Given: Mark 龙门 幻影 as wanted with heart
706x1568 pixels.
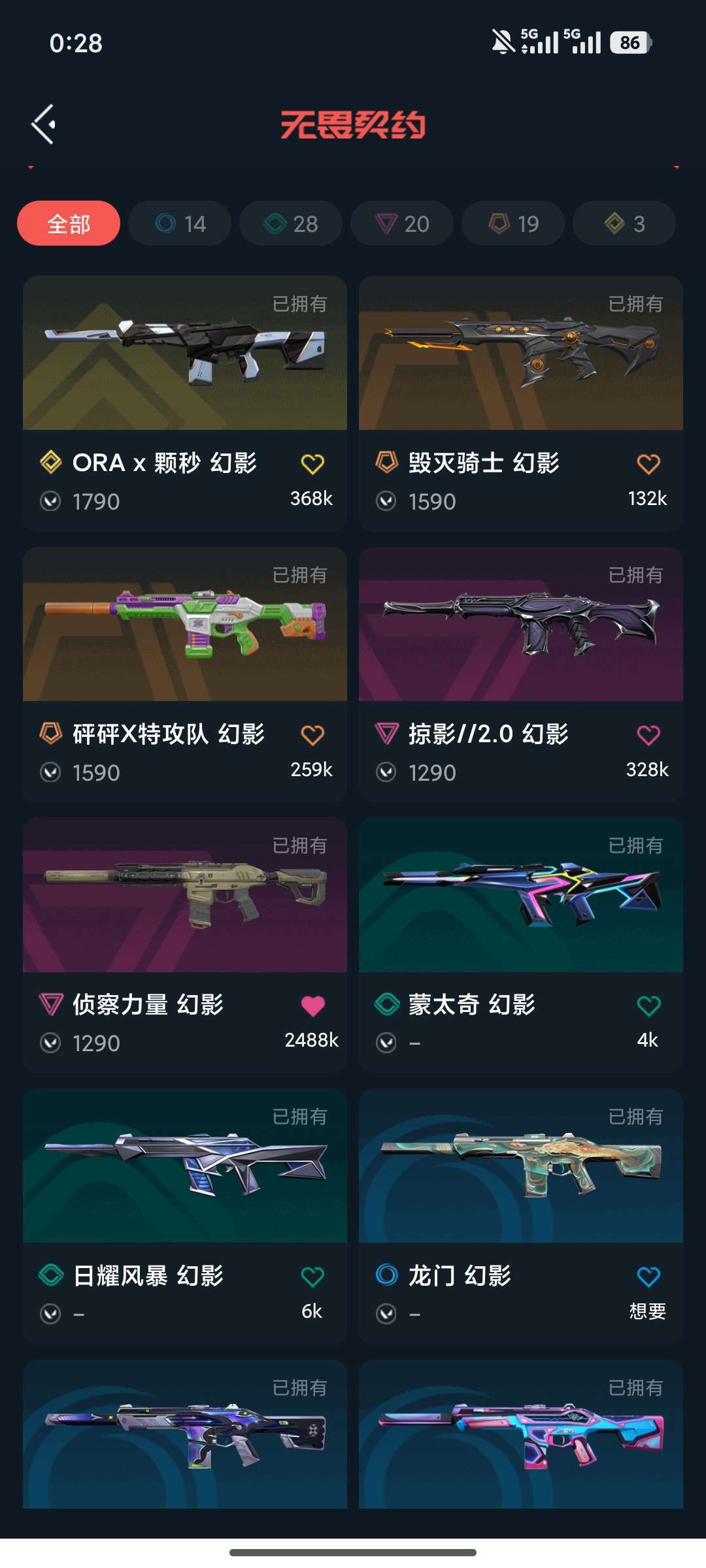Looking at the screenshot, I should [x=648, y=1276].
